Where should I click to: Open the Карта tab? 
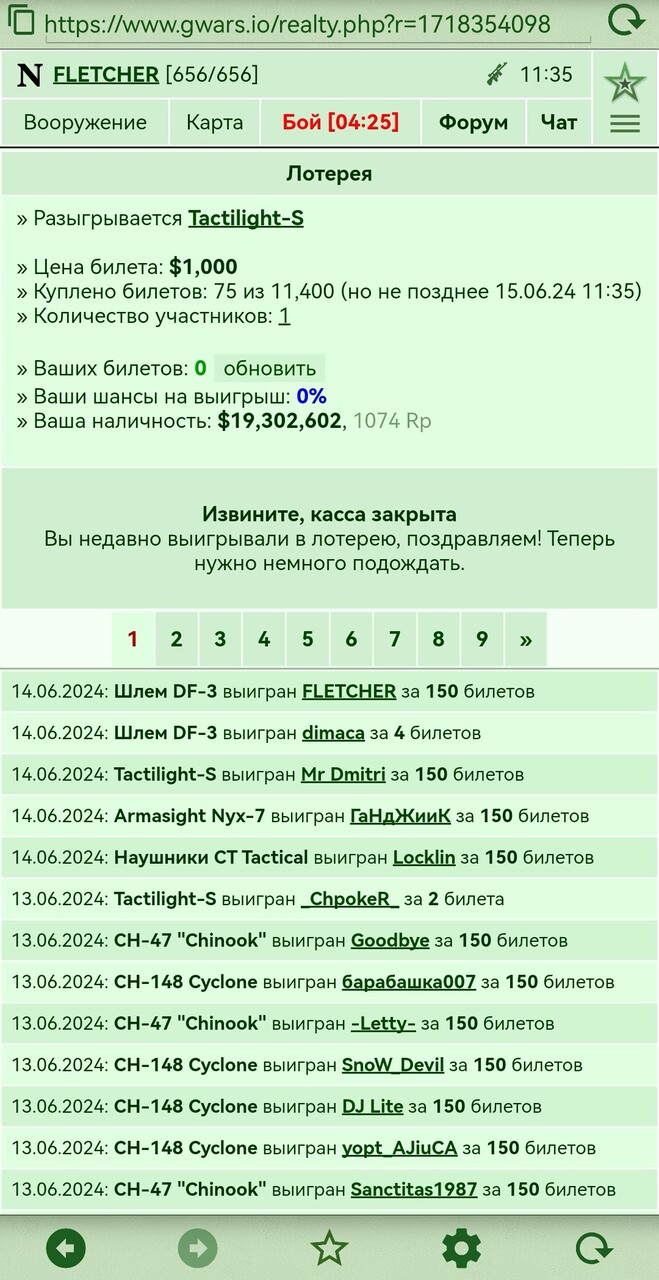coord(214,122)
